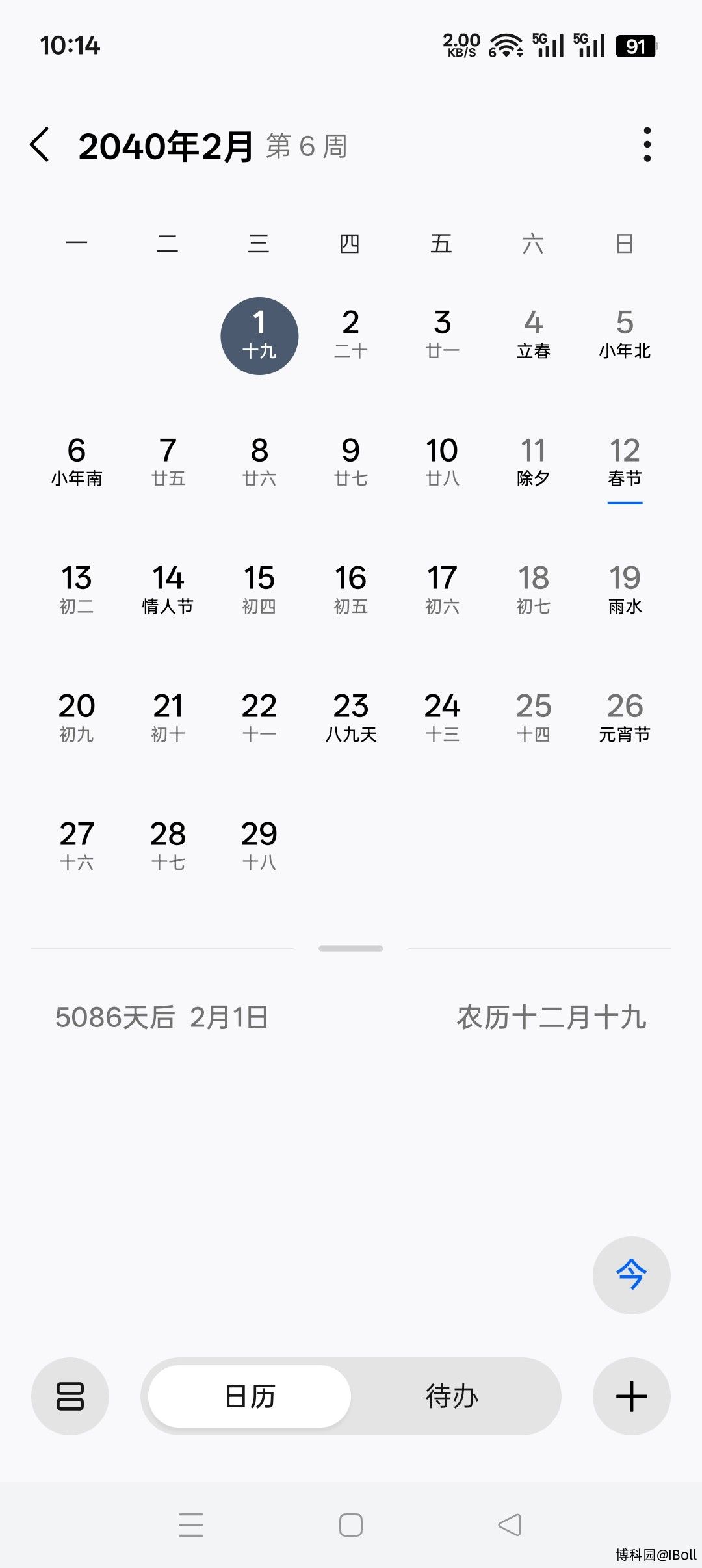Select February 19 雨水
702x1568 pixels.
pos(625,590)
